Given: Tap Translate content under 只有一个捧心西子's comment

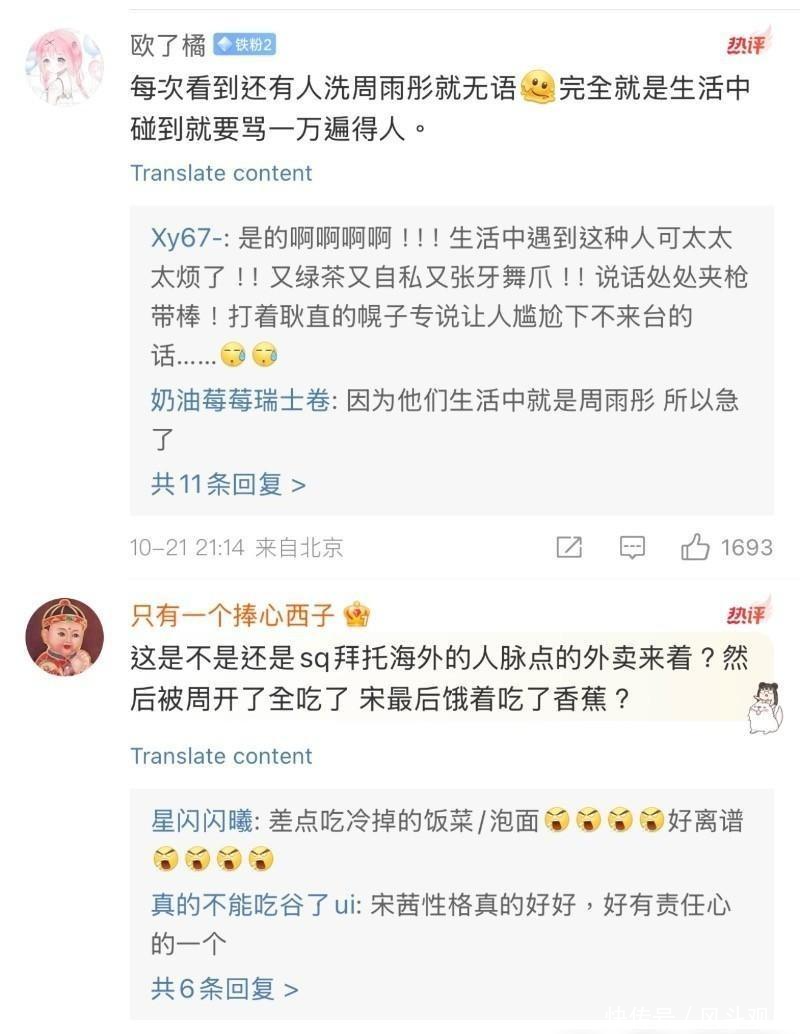Looking at the screenshot, I should pyautogui.click(x=221, y=756).
